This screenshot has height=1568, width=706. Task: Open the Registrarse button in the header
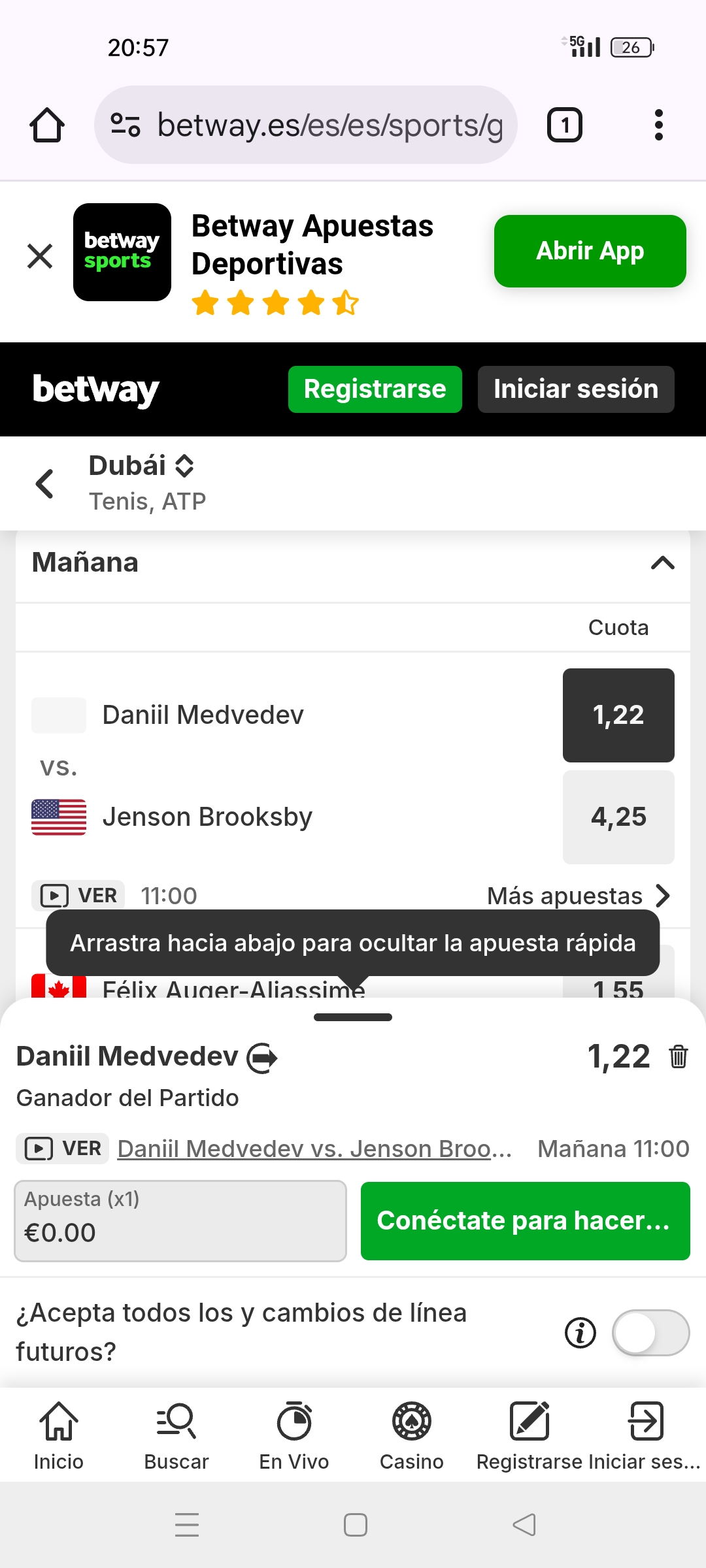pyautogui.click(x=375, y=389)
